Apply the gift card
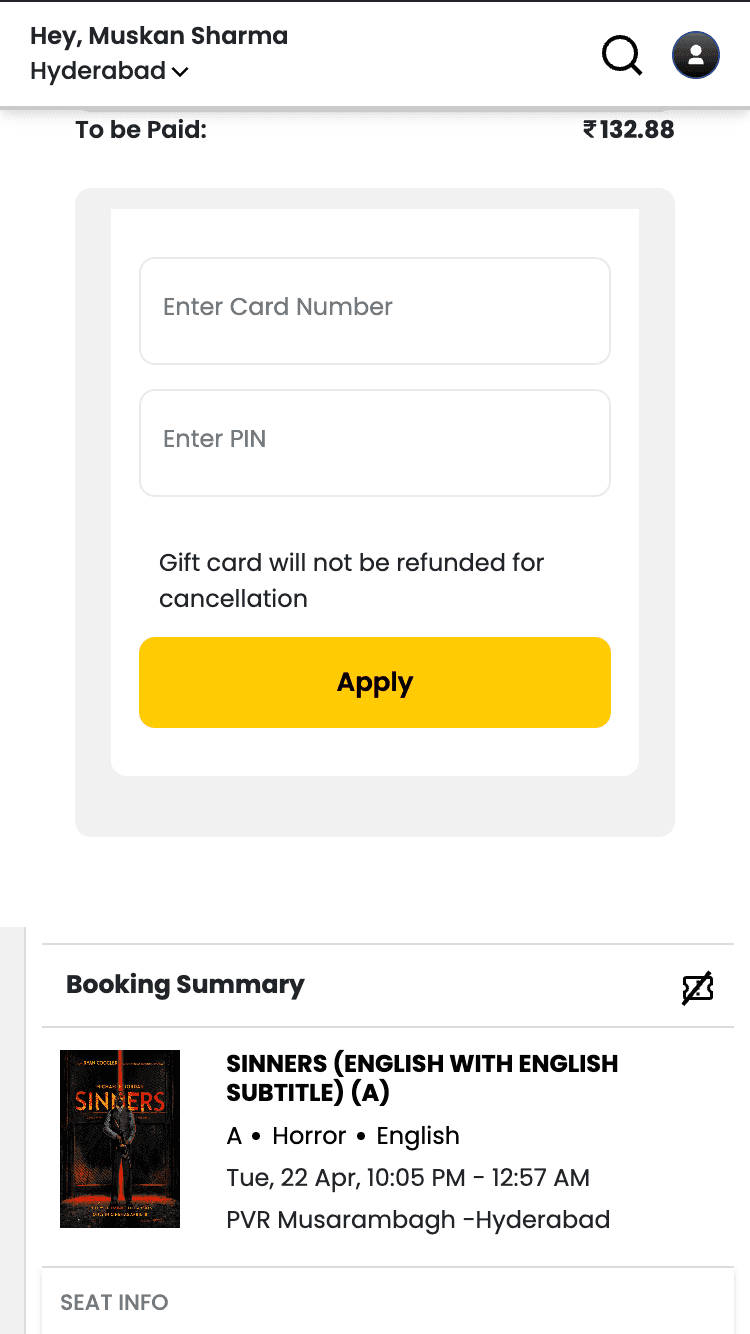Screen dimensions: 750x1334 pyautogui.click(x=375, y=682)
